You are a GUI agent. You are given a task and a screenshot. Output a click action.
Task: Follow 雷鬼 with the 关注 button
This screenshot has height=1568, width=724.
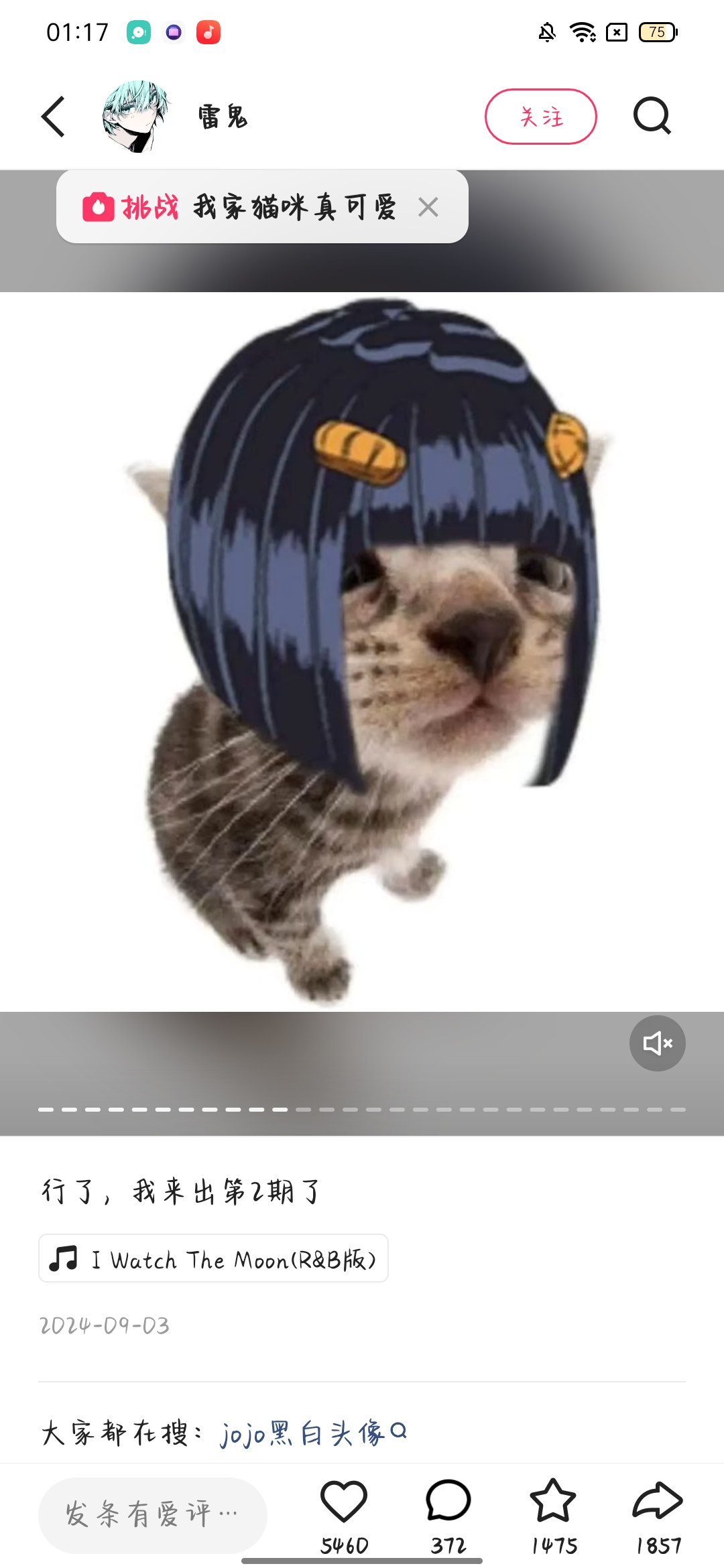(540, 117)
